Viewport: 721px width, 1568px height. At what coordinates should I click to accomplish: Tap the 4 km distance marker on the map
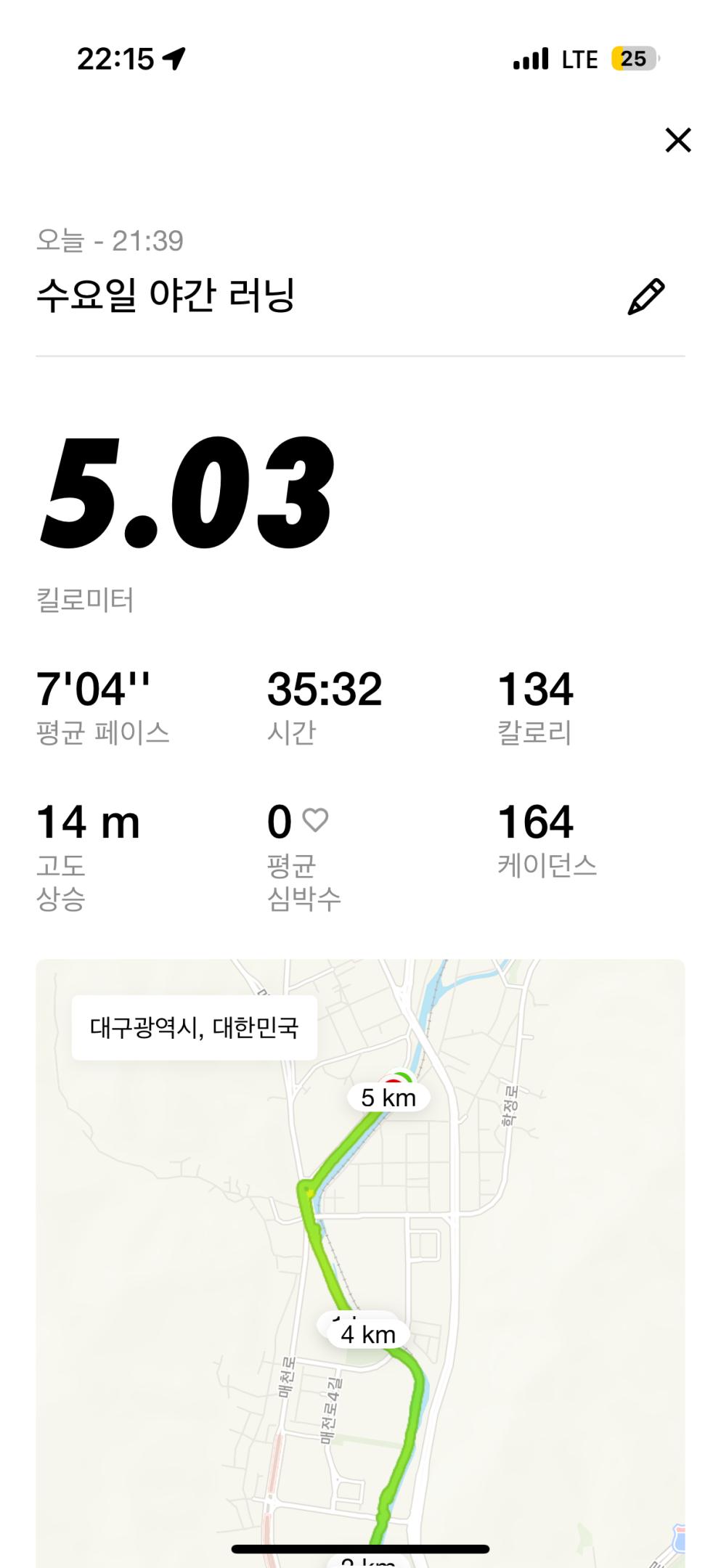[367, 1334]
